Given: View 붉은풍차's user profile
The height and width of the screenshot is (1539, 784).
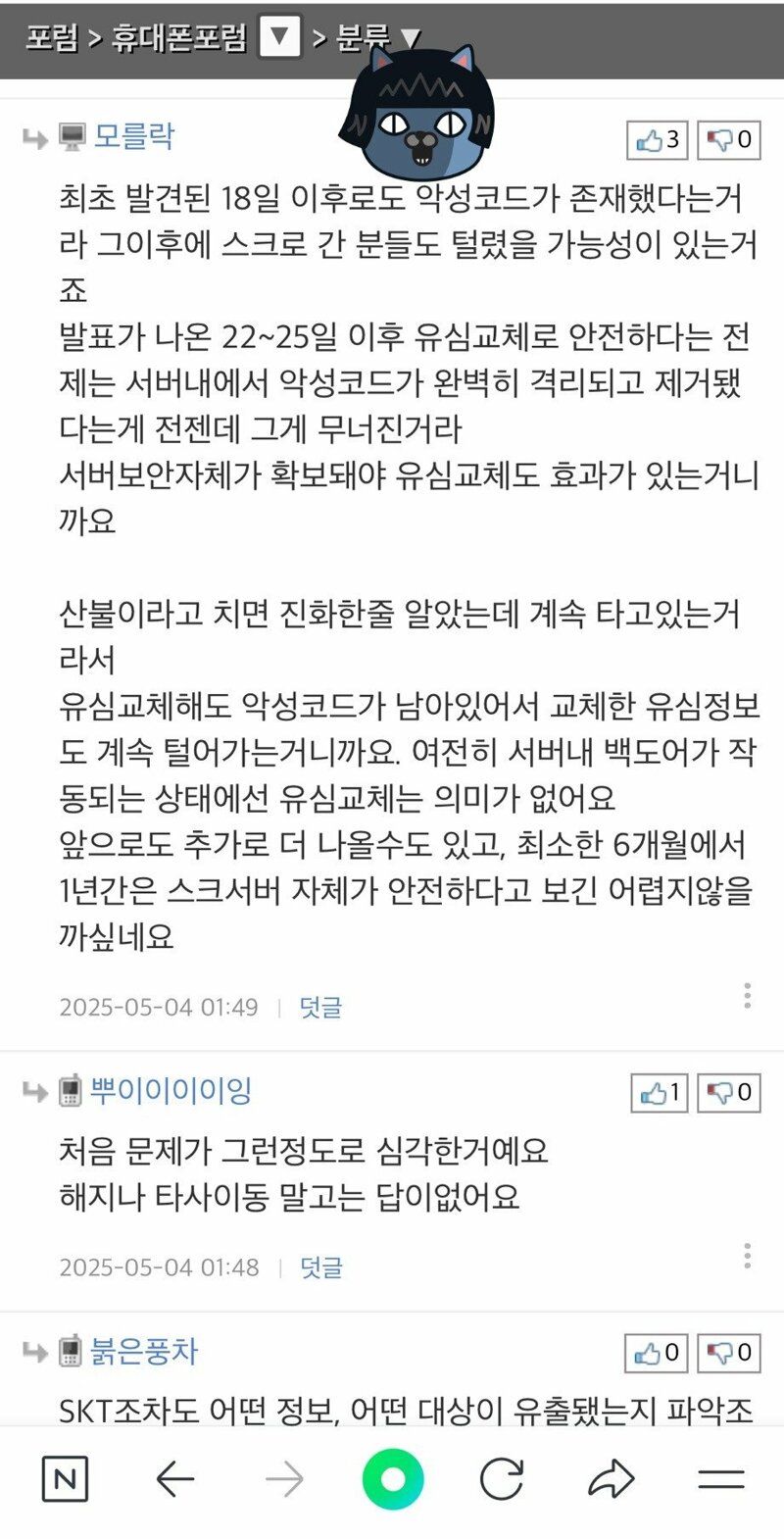Looking at the screenshot, I should (144, 1352).
